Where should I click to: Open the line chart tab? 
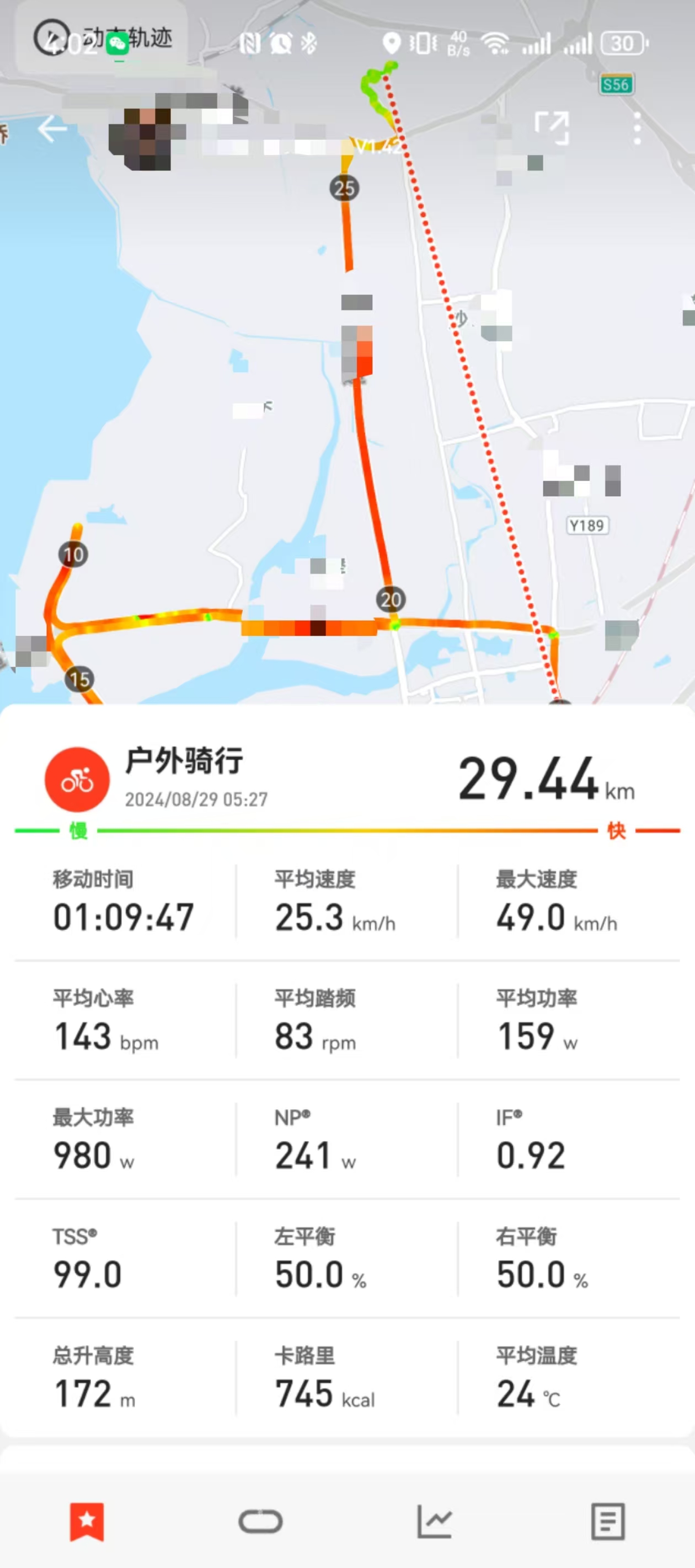(x=434, y=1521)
